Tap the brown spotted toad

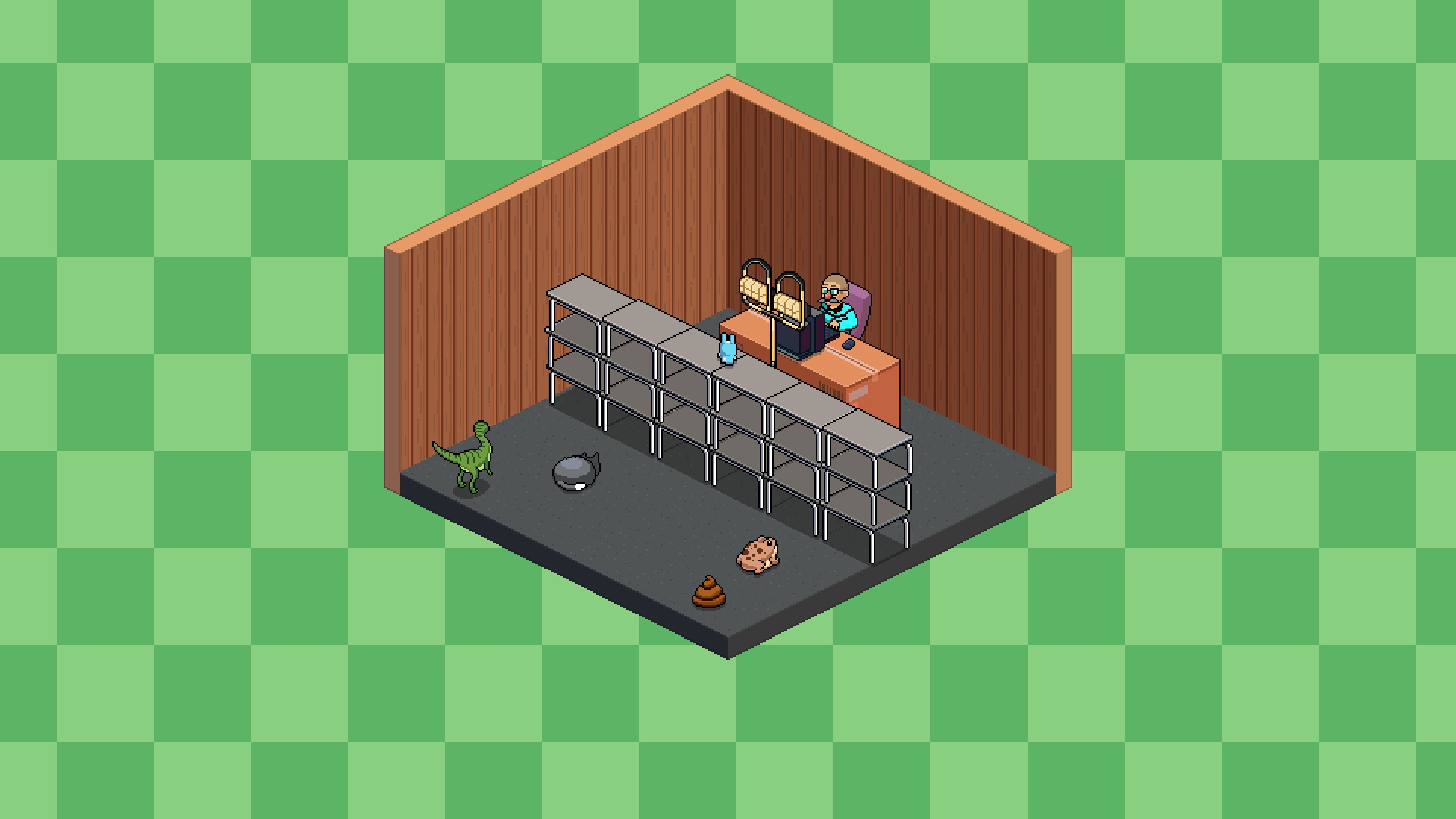pyautogui.click(x=758, y=555)
